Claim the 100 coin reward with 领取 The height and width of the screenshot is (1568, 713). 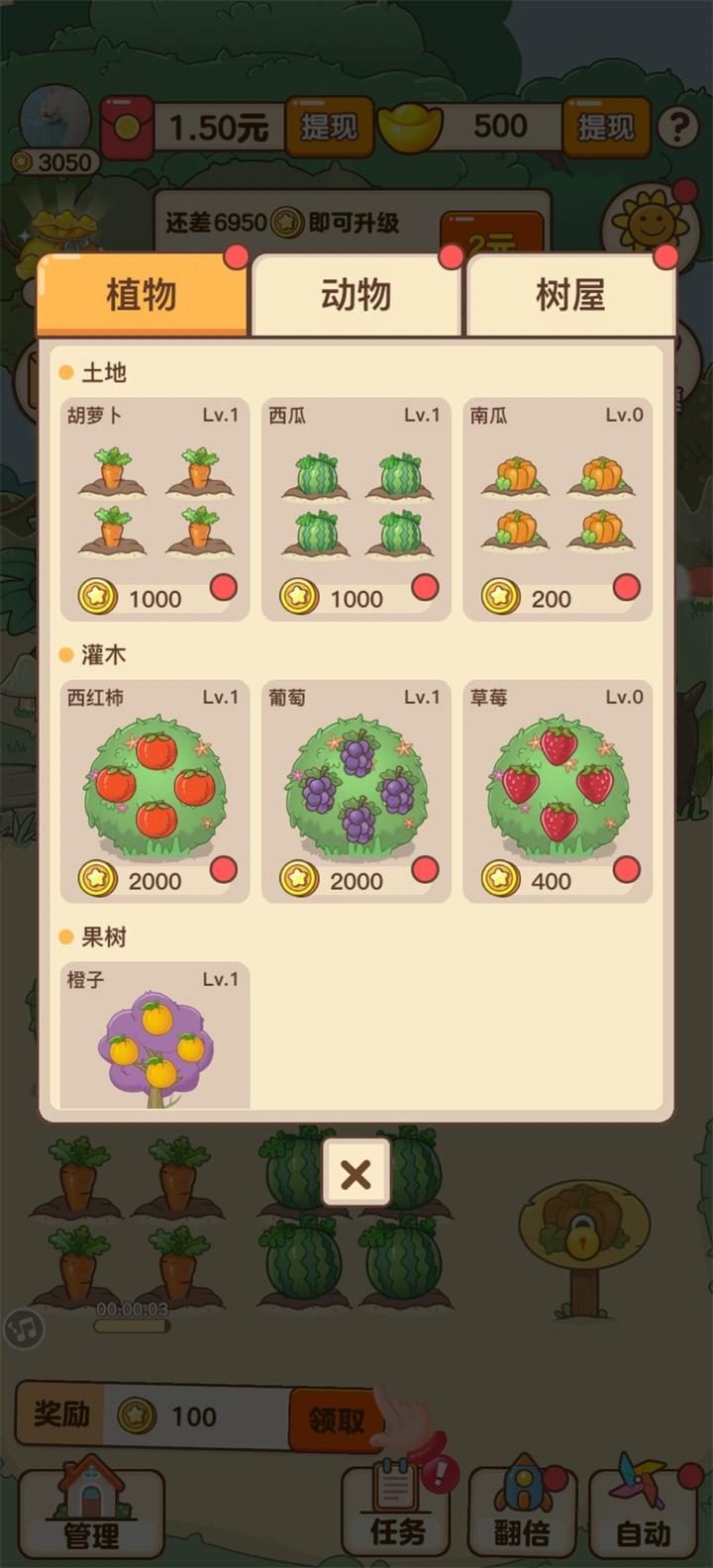point(337,1420)
